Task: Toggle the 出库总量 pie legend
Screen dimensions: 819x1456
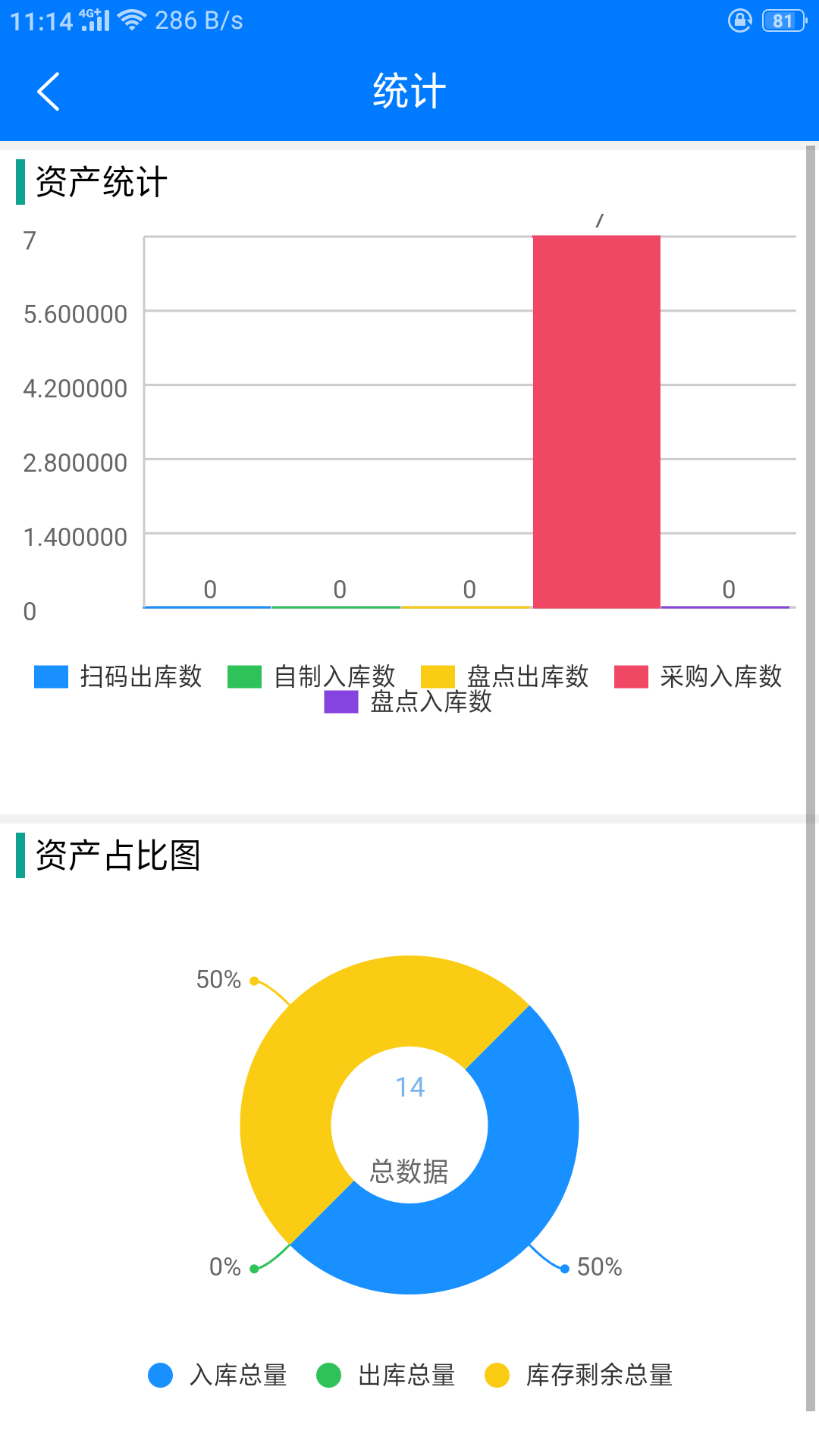Action: pos(386,1375)
